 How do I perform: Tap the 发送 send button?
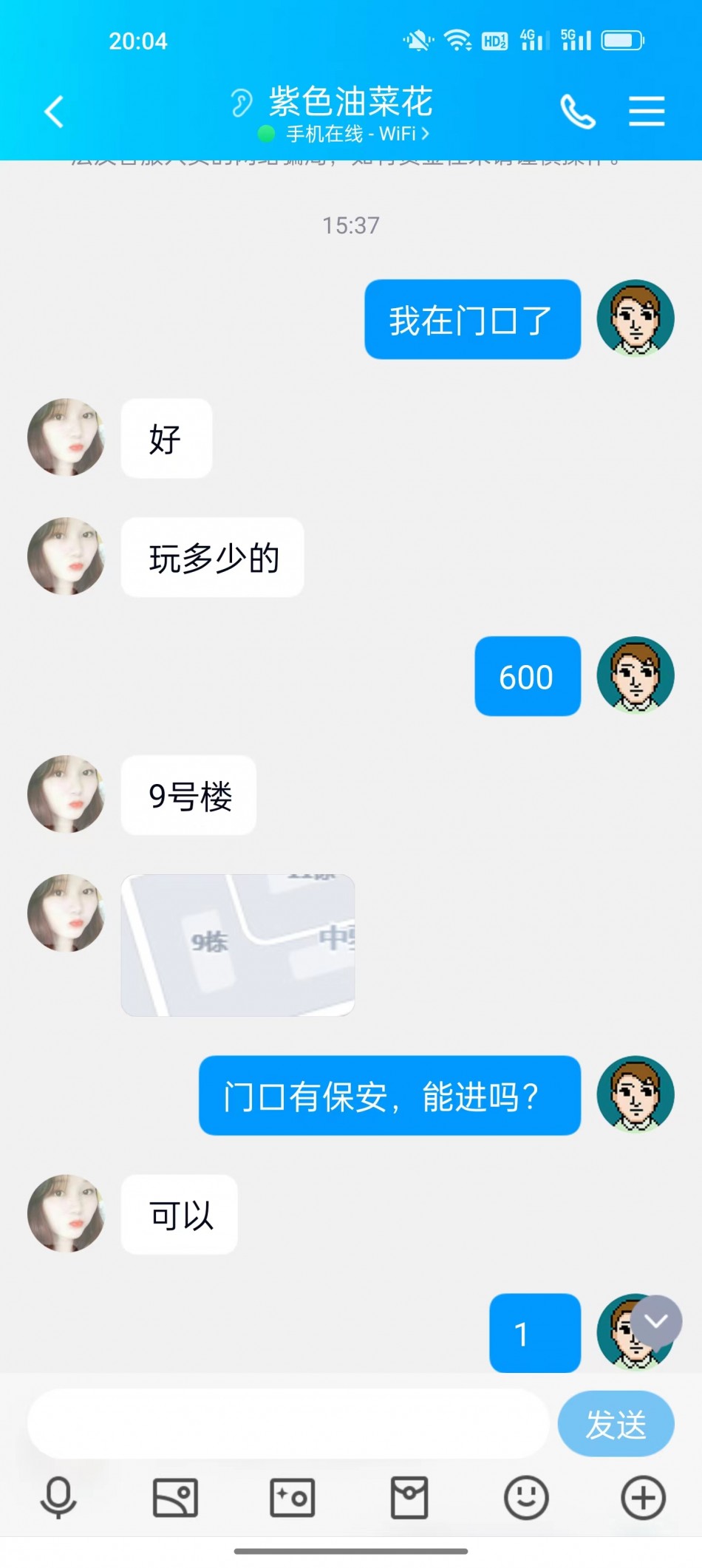click(616, 1423)
